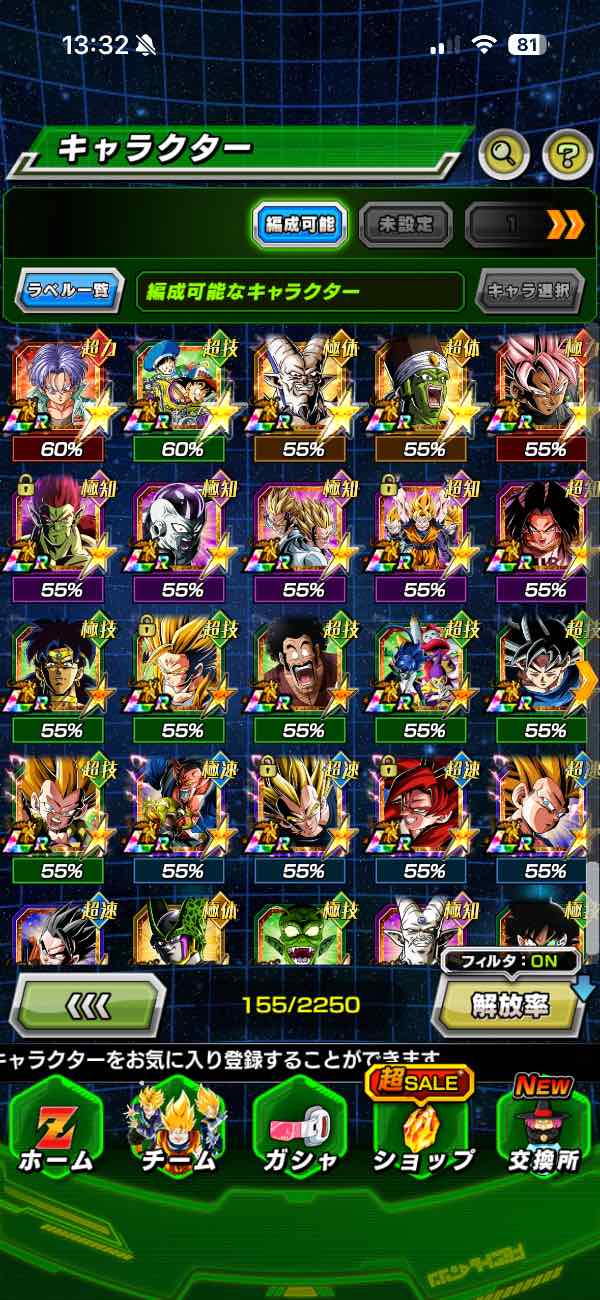The height and width of the screenshot is (1300, 600).
Task: Tap the キャラ選択 button
Action: point(529,291)
